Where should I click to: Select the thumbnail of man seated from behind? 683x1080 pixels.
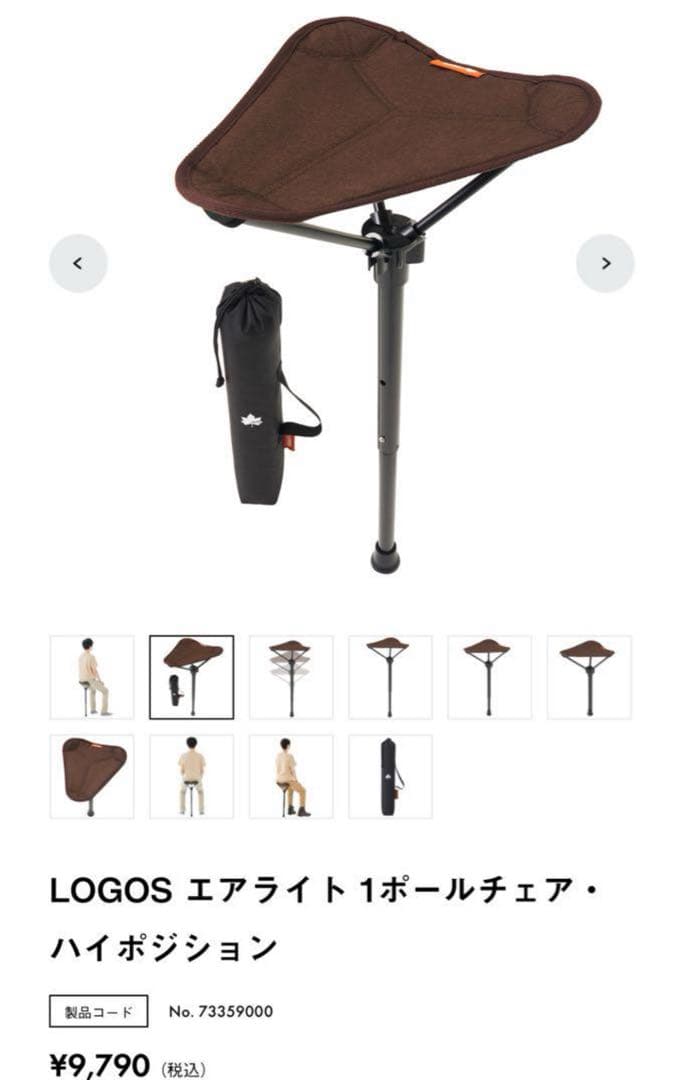click(x=191, y=777)
